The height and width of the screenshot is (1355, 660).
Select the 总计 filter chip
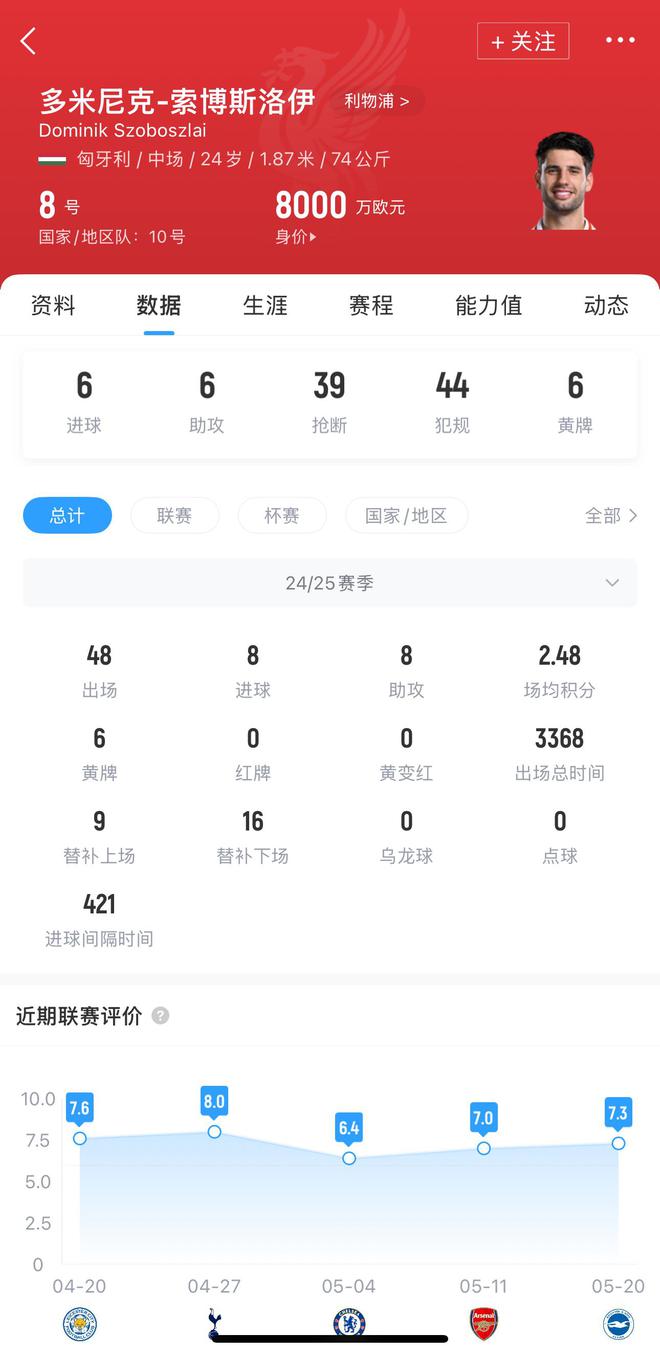click(67, 516)
